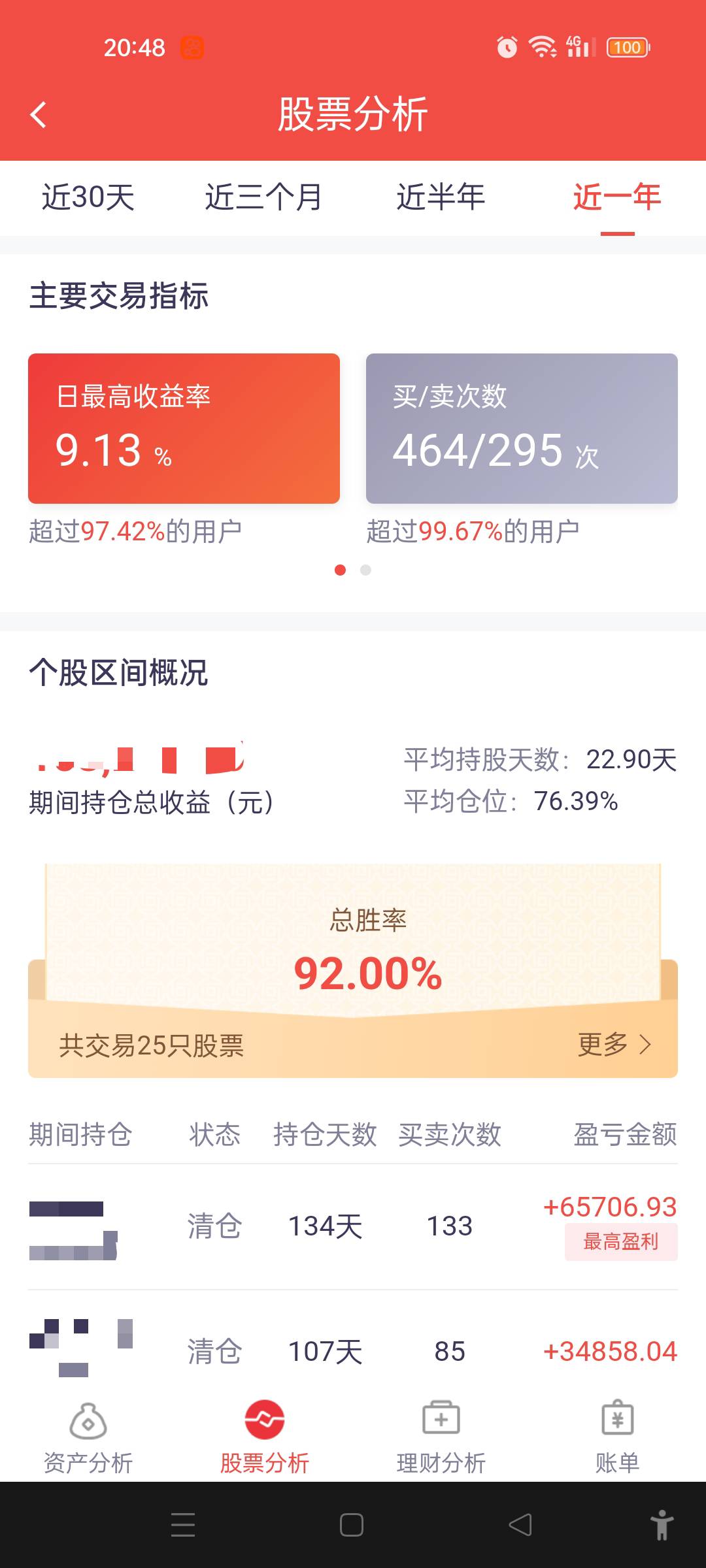Select the 近三个月 period tab
The width and height of the screenshot is (706, 1568).
point(264,197)
